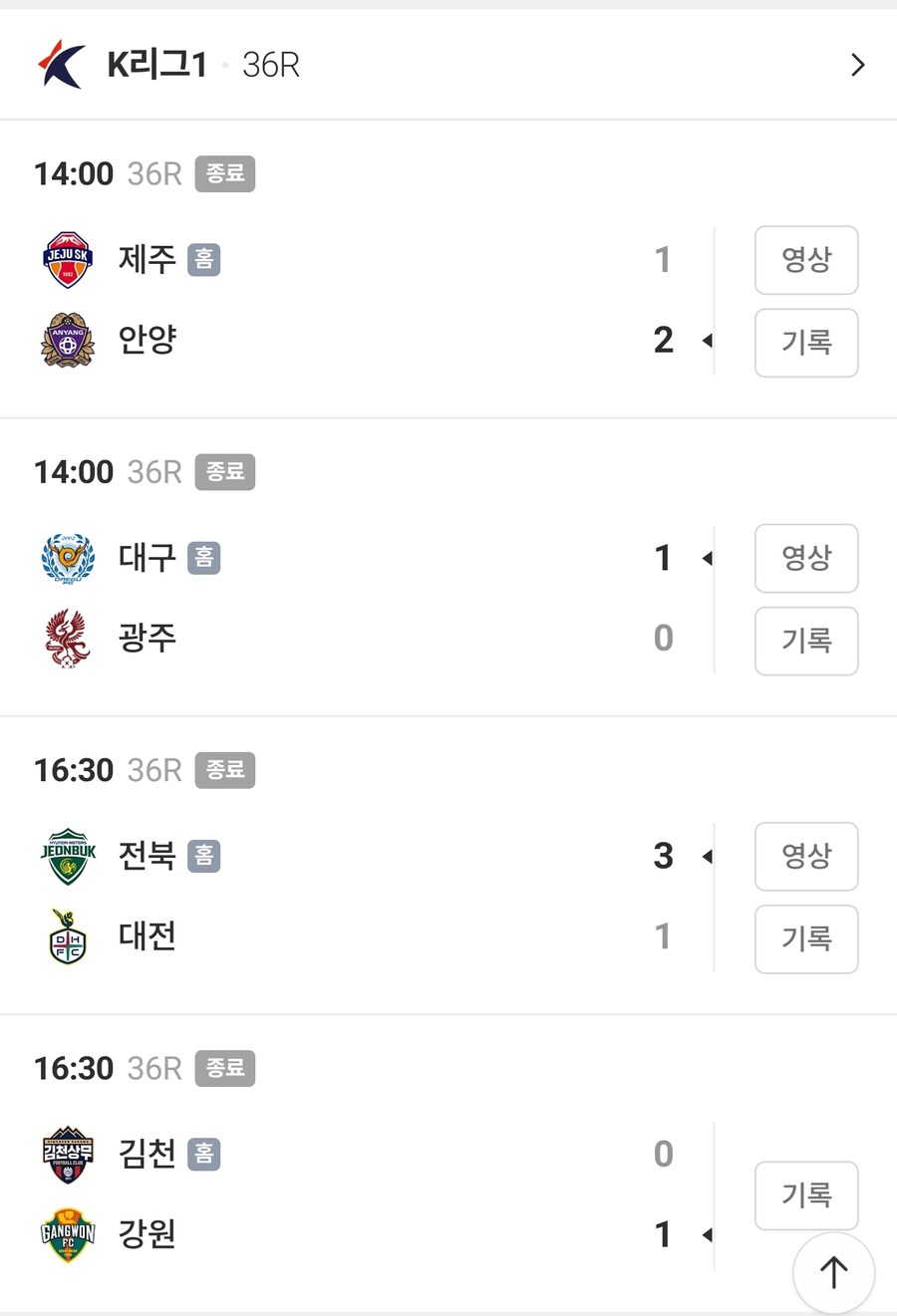Viewport: 897px width, 1316px height.
Task: Click the 제주 SK club emblem
Action: [x=66, y=260]
